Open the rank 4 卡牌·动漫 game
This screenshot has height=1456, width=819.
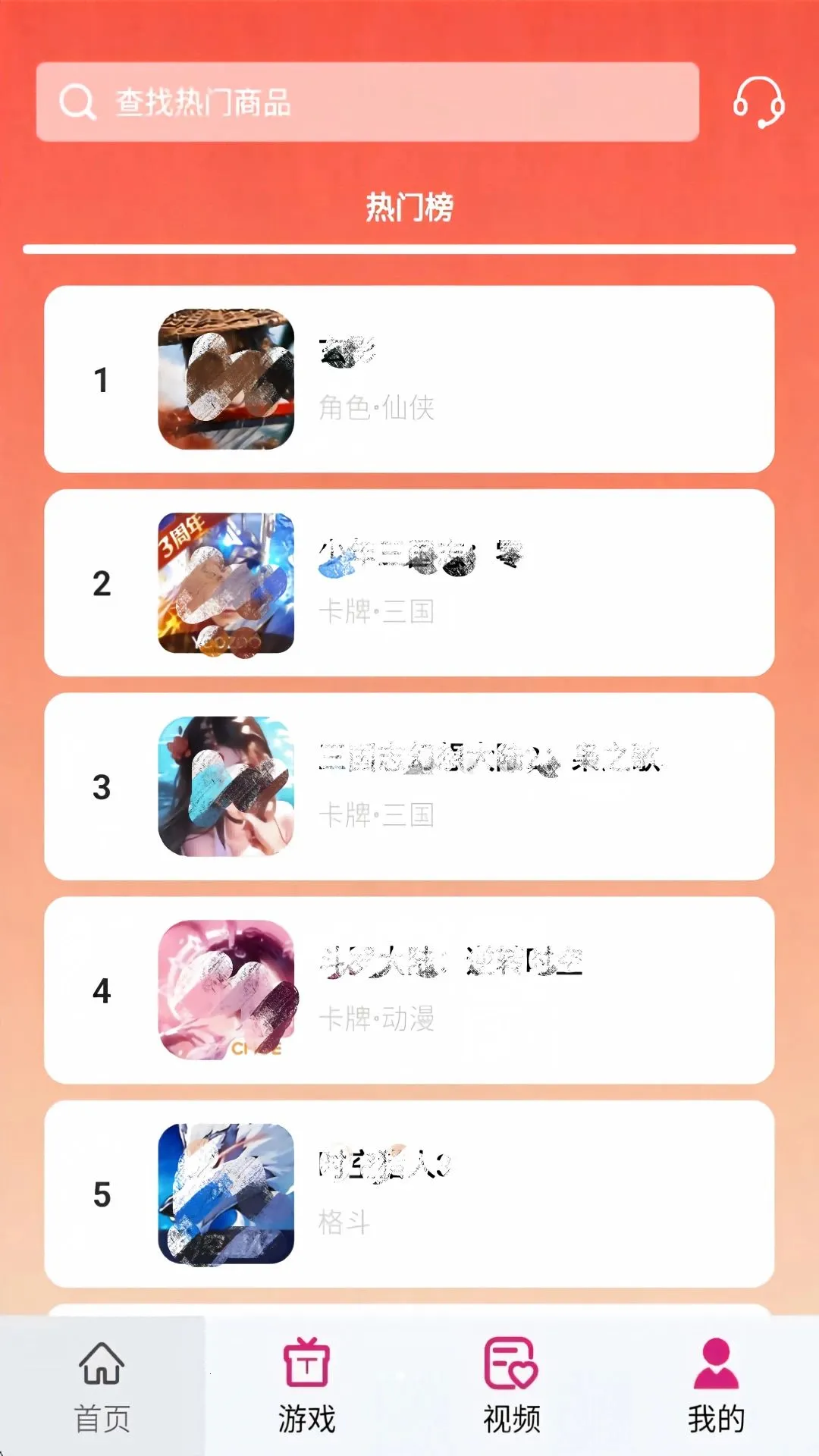coord(409,990)
